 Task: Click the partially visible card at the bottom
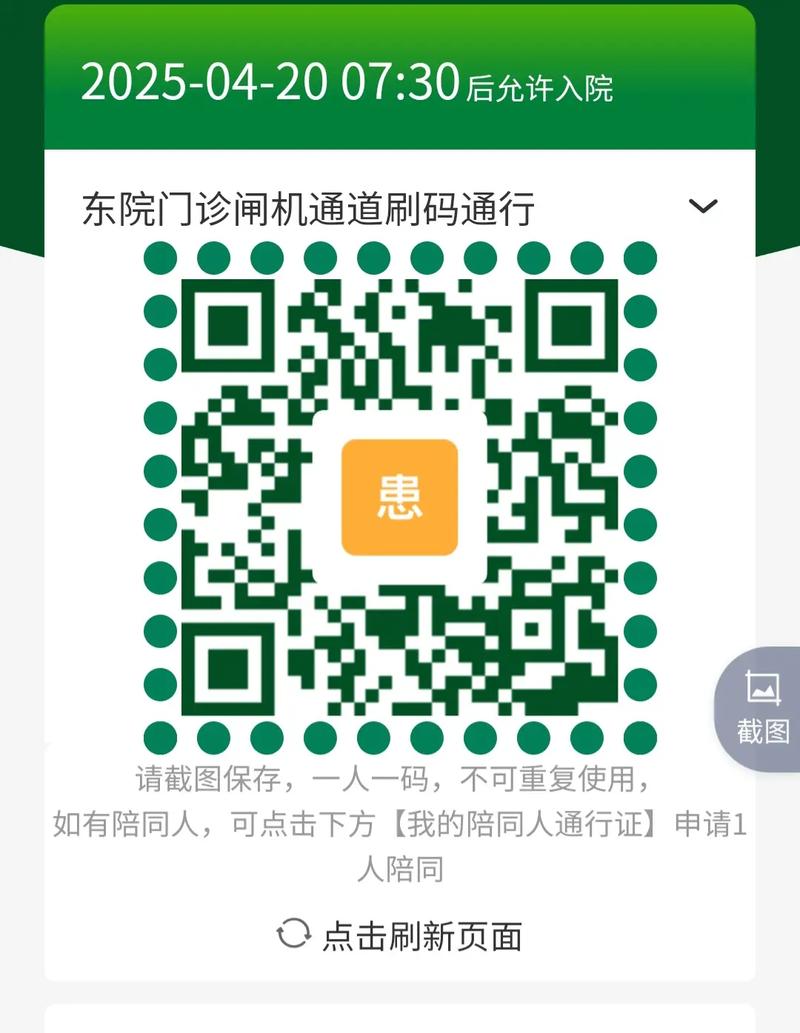pos(398,1021)
